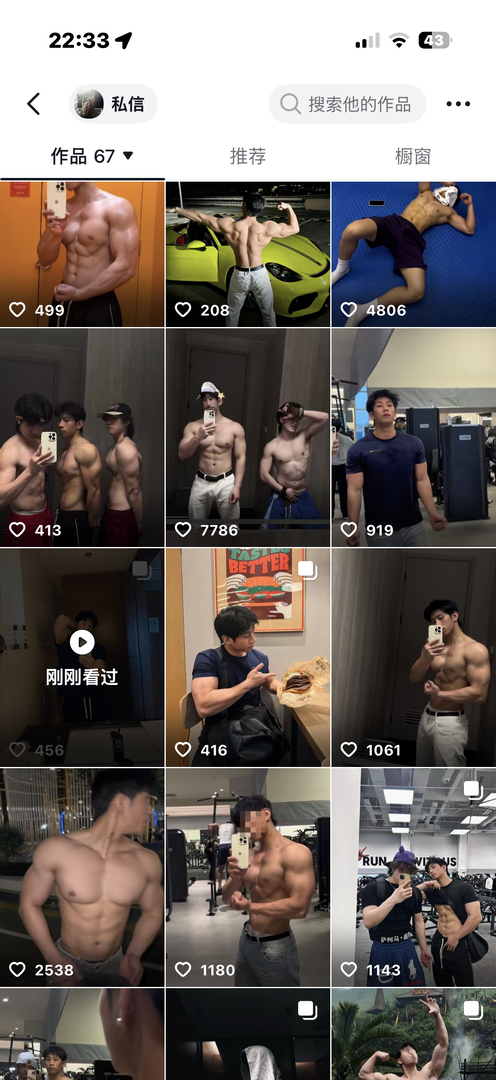Open the post with 208 likes
The width and height of the screenshot is (496, 1080).
248,254
